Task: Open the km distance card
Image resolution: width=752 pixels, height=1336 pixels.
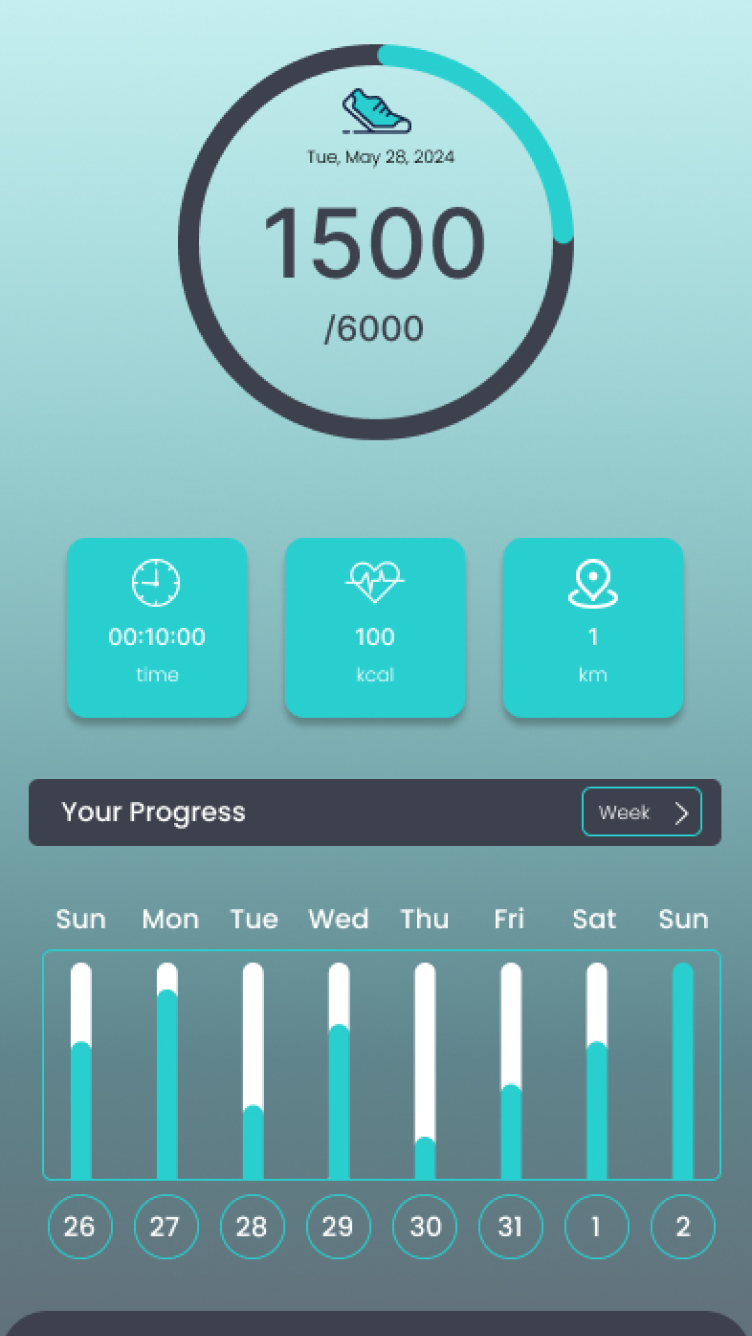Action: (x=593, y=627)
